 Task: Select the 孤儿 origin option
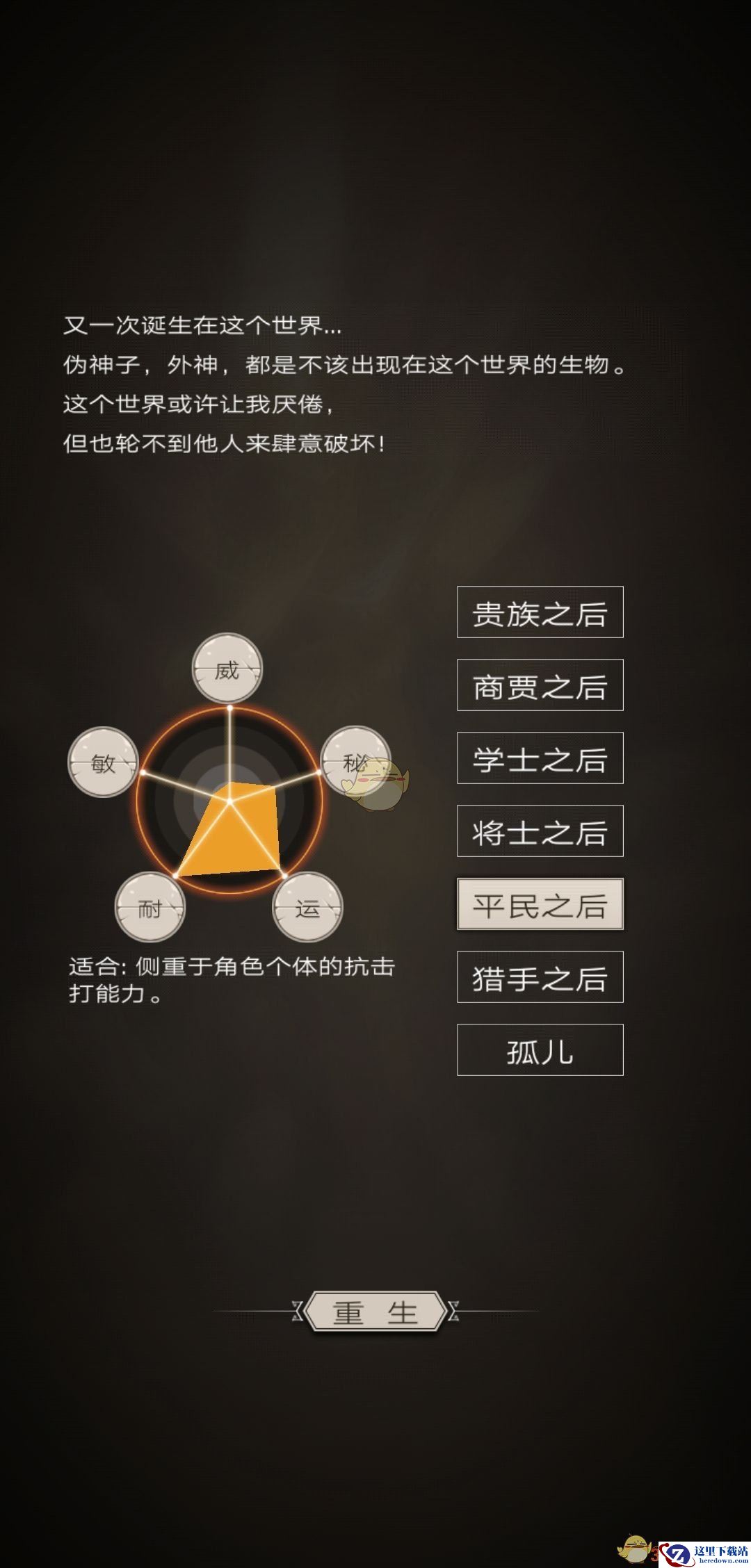[x=540, y=1050]
